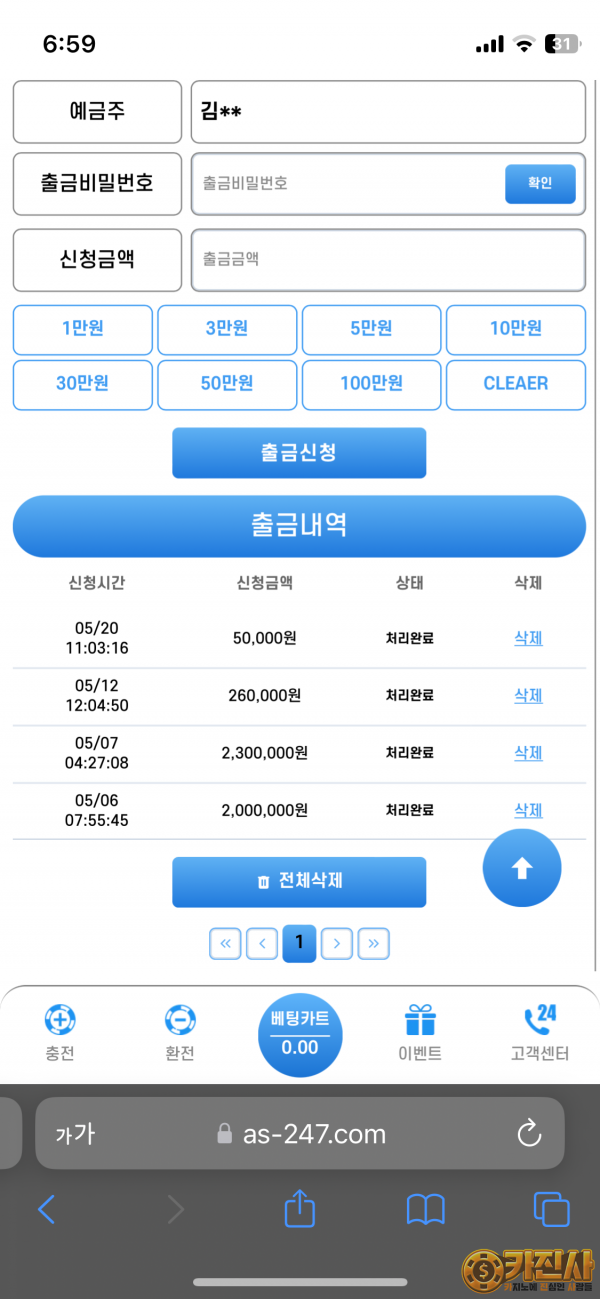
Task: Clear amount with the CLEAER button
Action: (516, 385)
